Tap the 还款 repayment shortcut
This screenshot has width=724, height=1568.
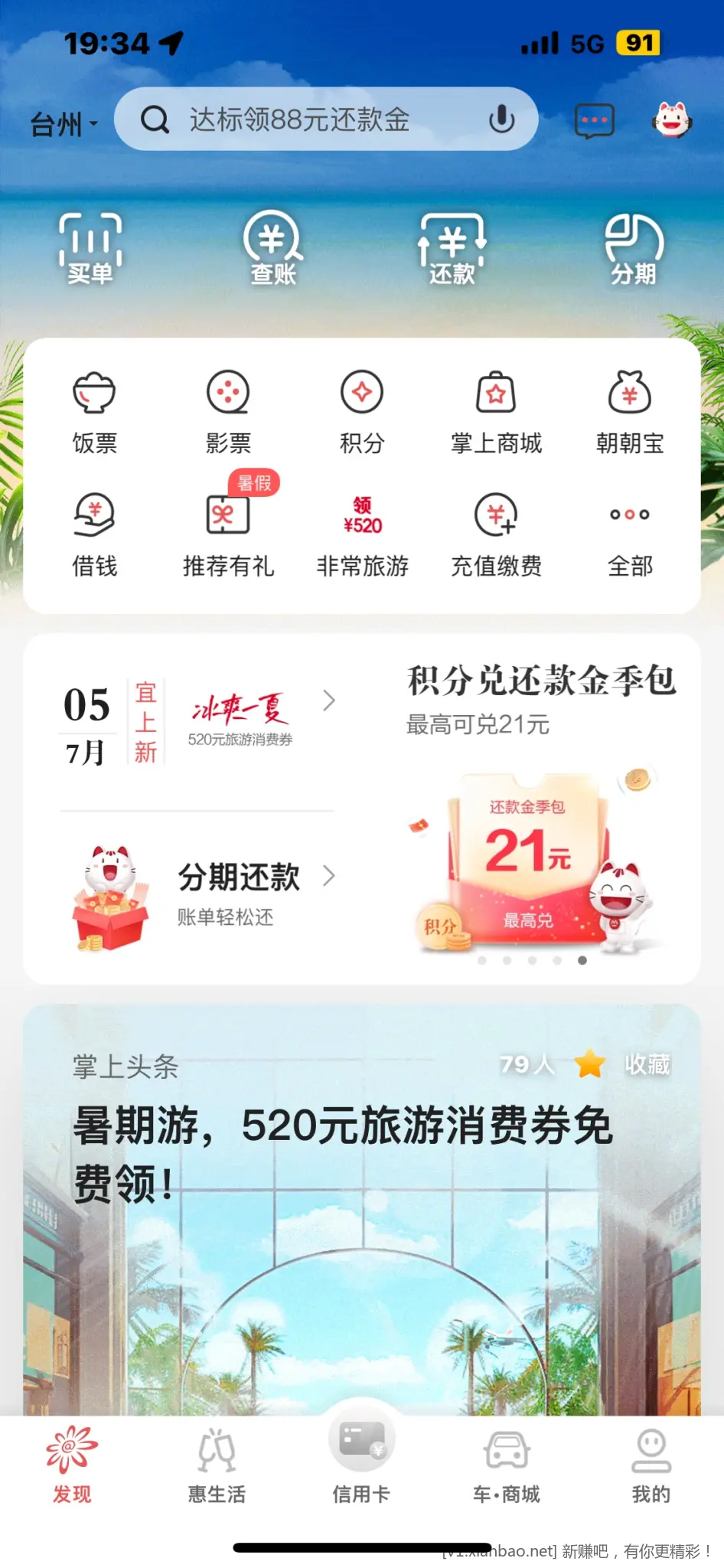click(452, 249)
